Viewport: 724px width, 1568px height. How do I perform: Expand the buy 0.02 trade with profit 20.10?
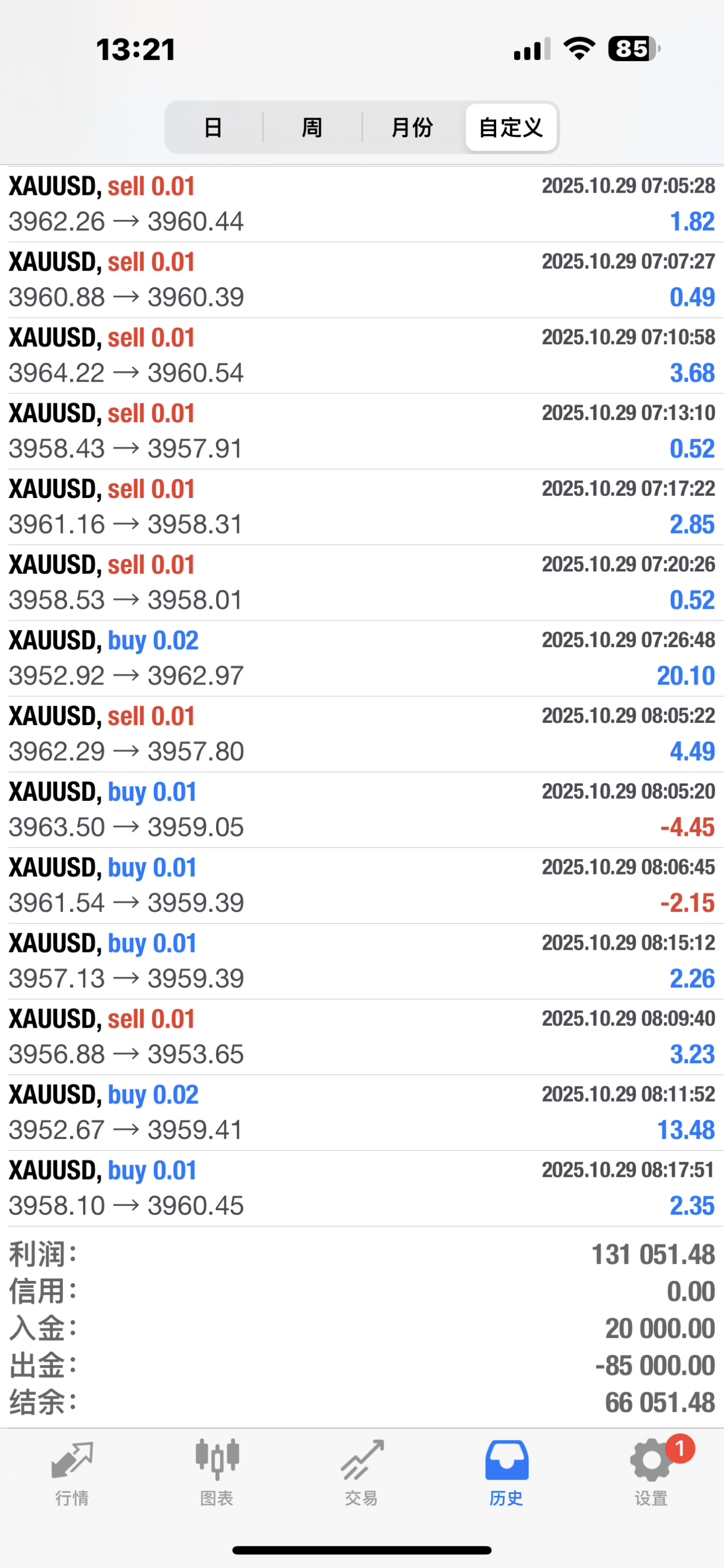pyautogui.click(x=361, y=658)
